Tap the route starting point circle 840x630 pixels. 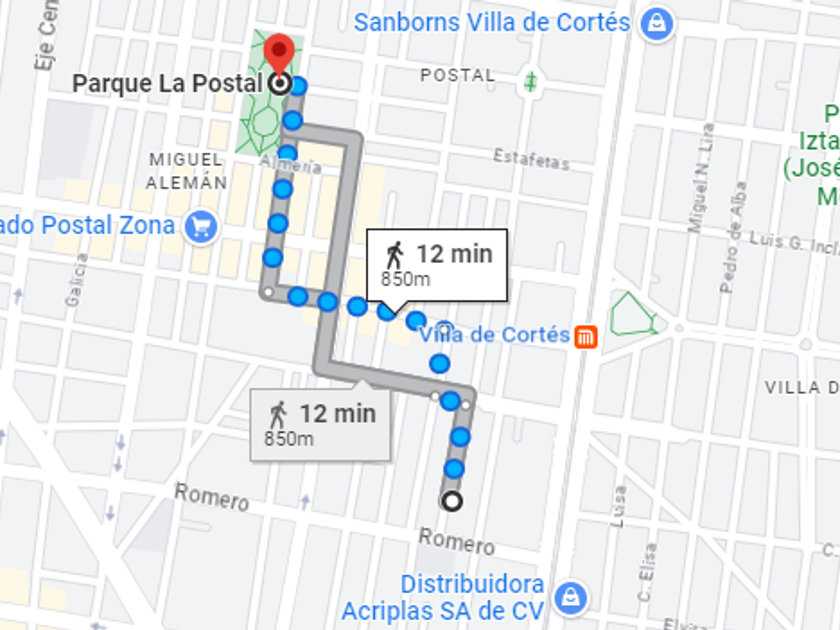point(452,501)
